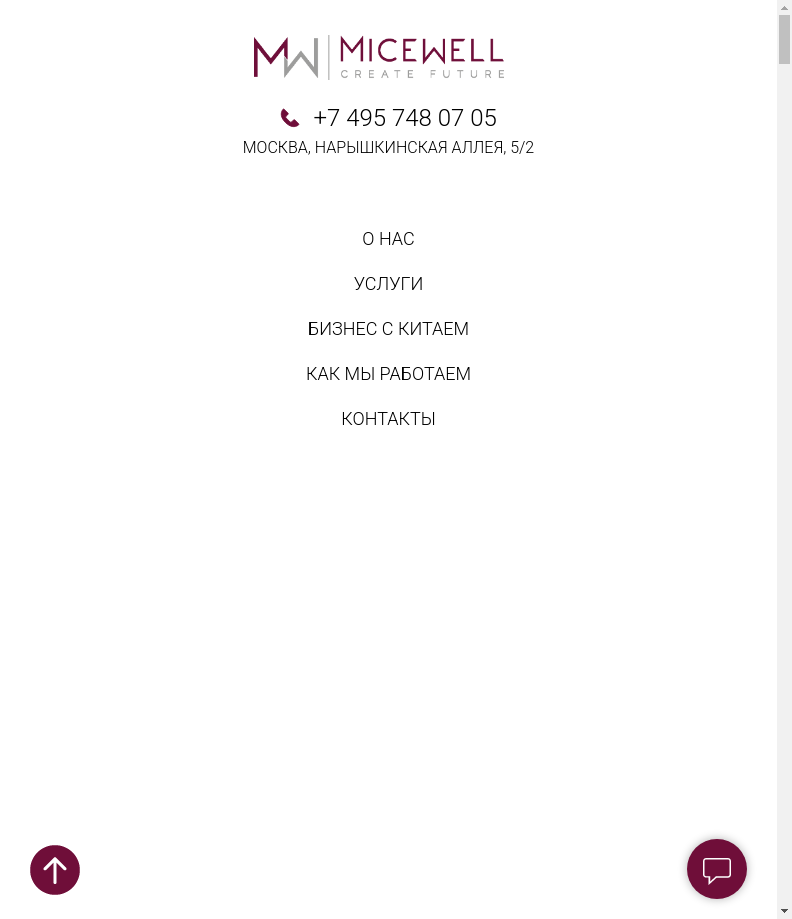Open the О НАС menu item
Viewport: 792px width, 919px height.
[388, 239]
